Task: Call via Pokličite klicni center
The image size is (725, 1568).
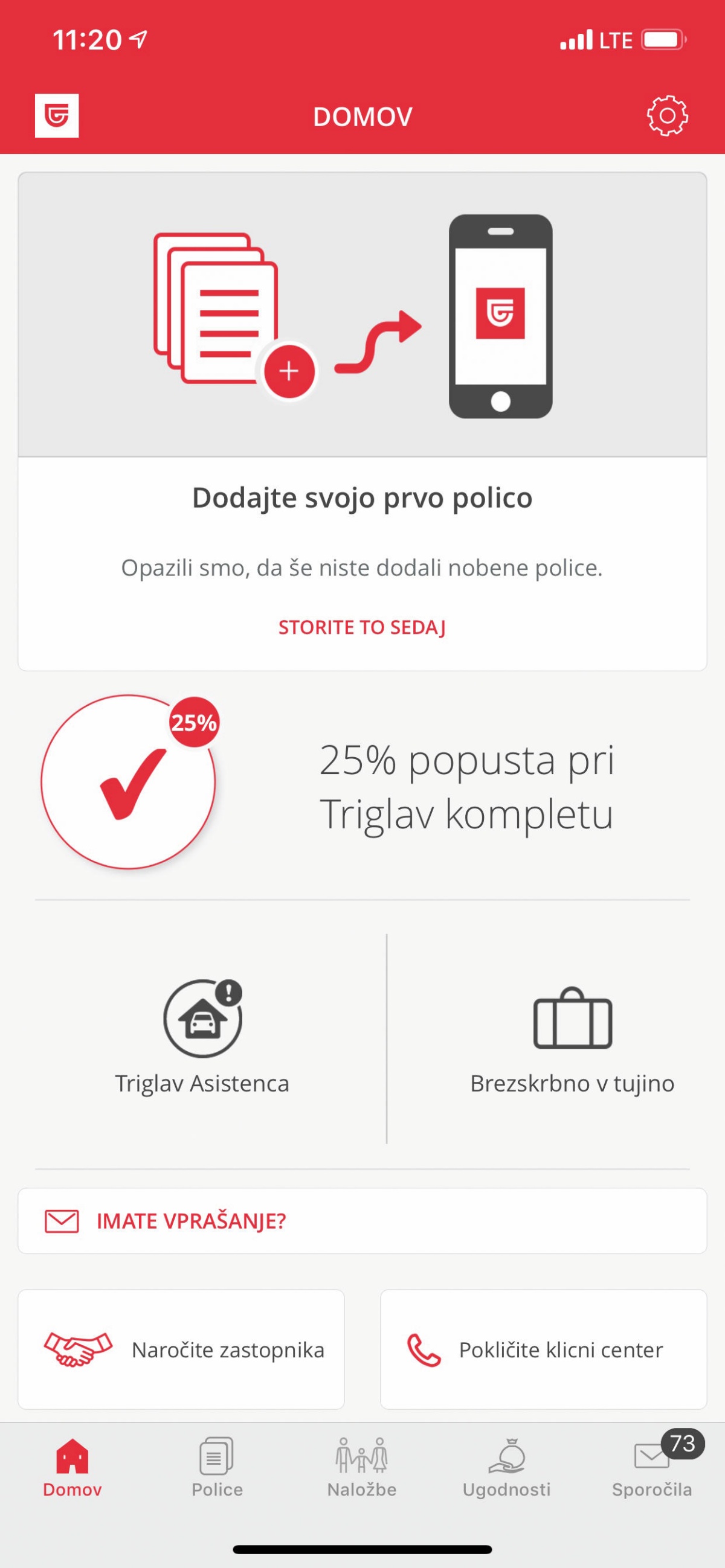Action: pos(543,1349)
